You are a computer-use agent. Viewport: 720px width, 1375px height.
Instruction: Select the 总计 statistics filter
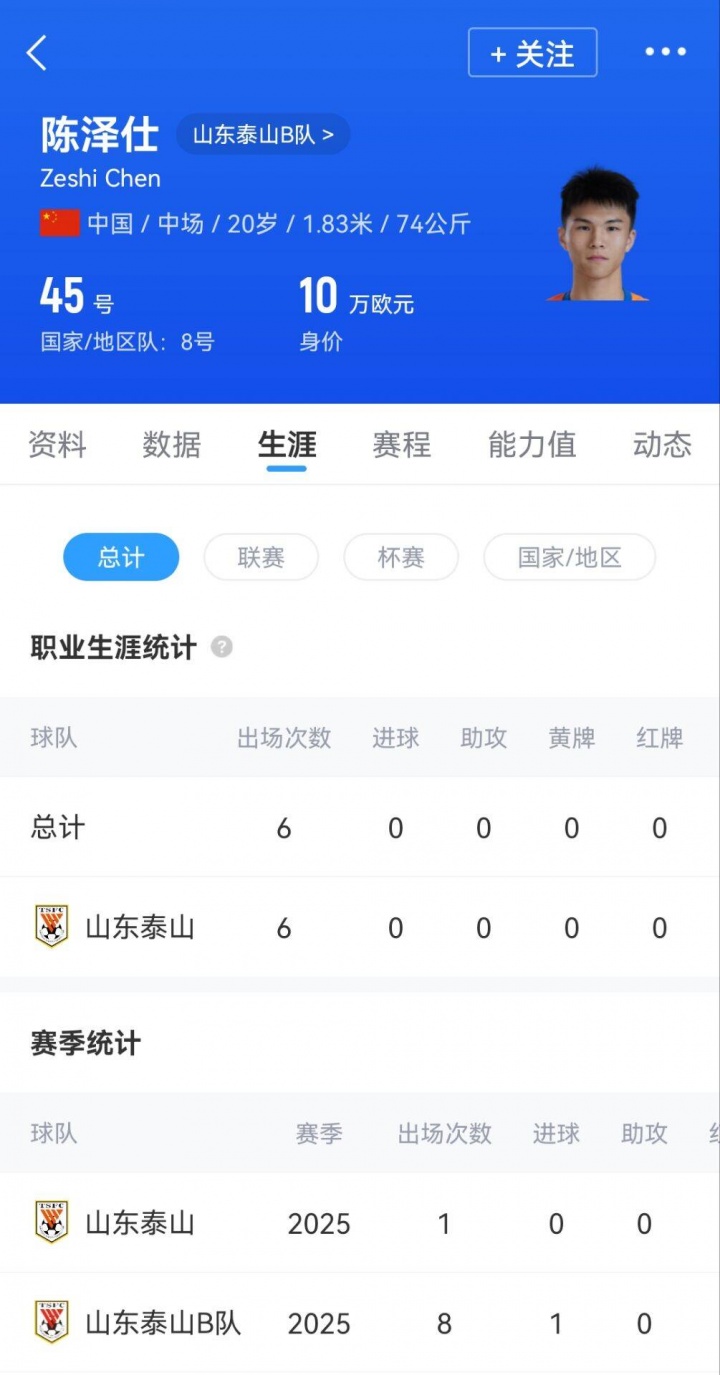coord(120,558)
